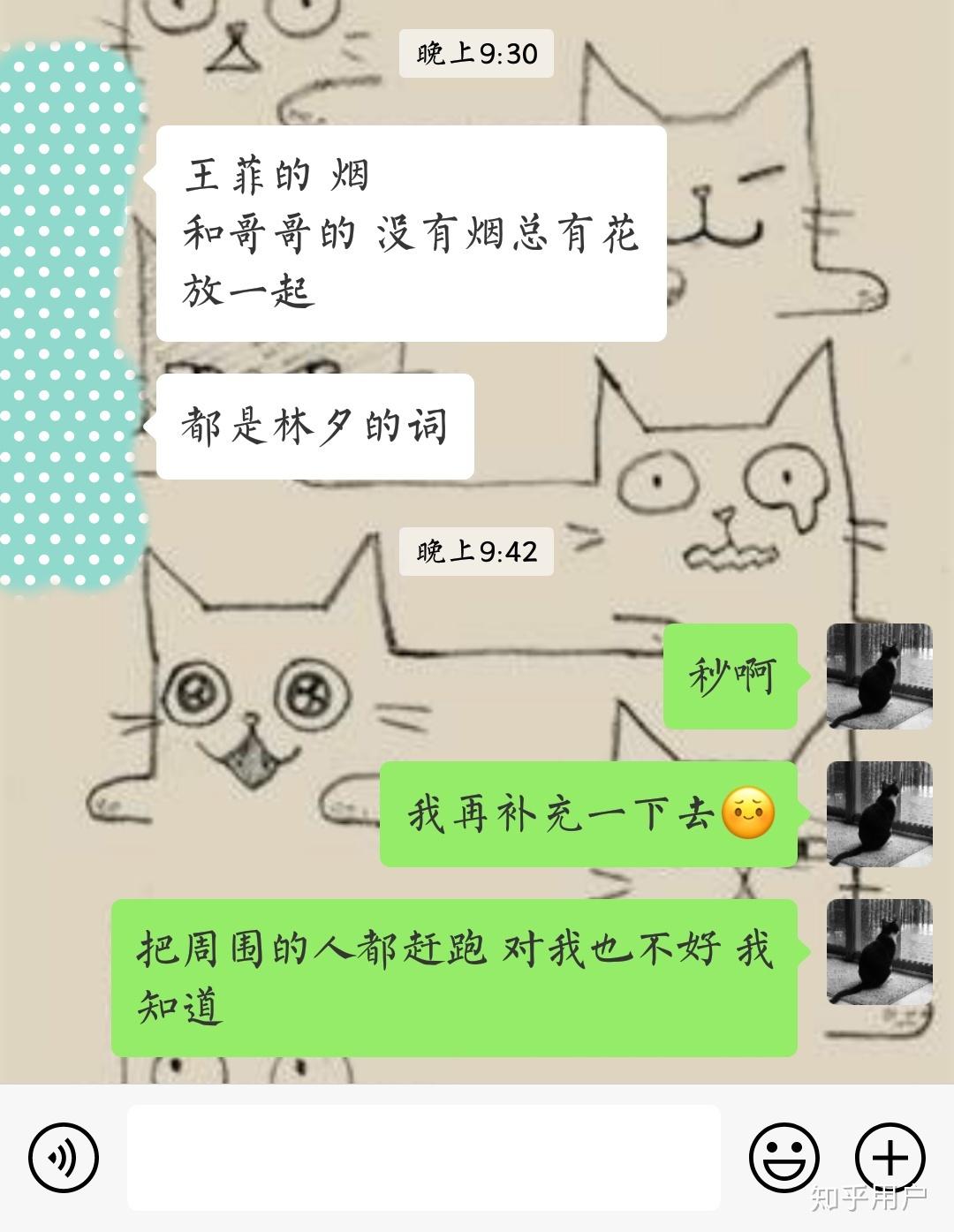Tap avatar beside 我再补充一下去 message
Image resolution: width=954 pixels, height=1232 pixels.
point(879,813)
